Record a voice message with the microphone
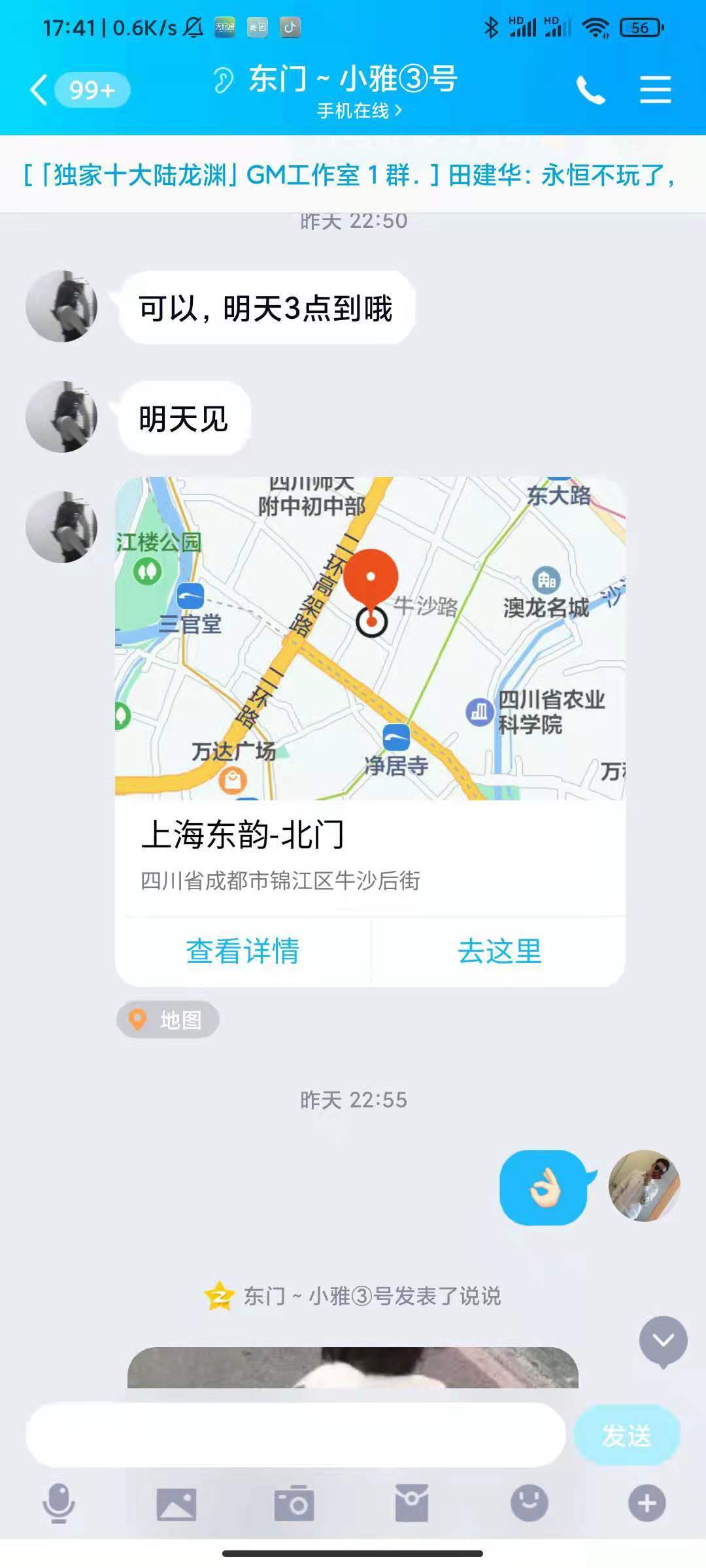The image size is (706, 1568). 59,1503
